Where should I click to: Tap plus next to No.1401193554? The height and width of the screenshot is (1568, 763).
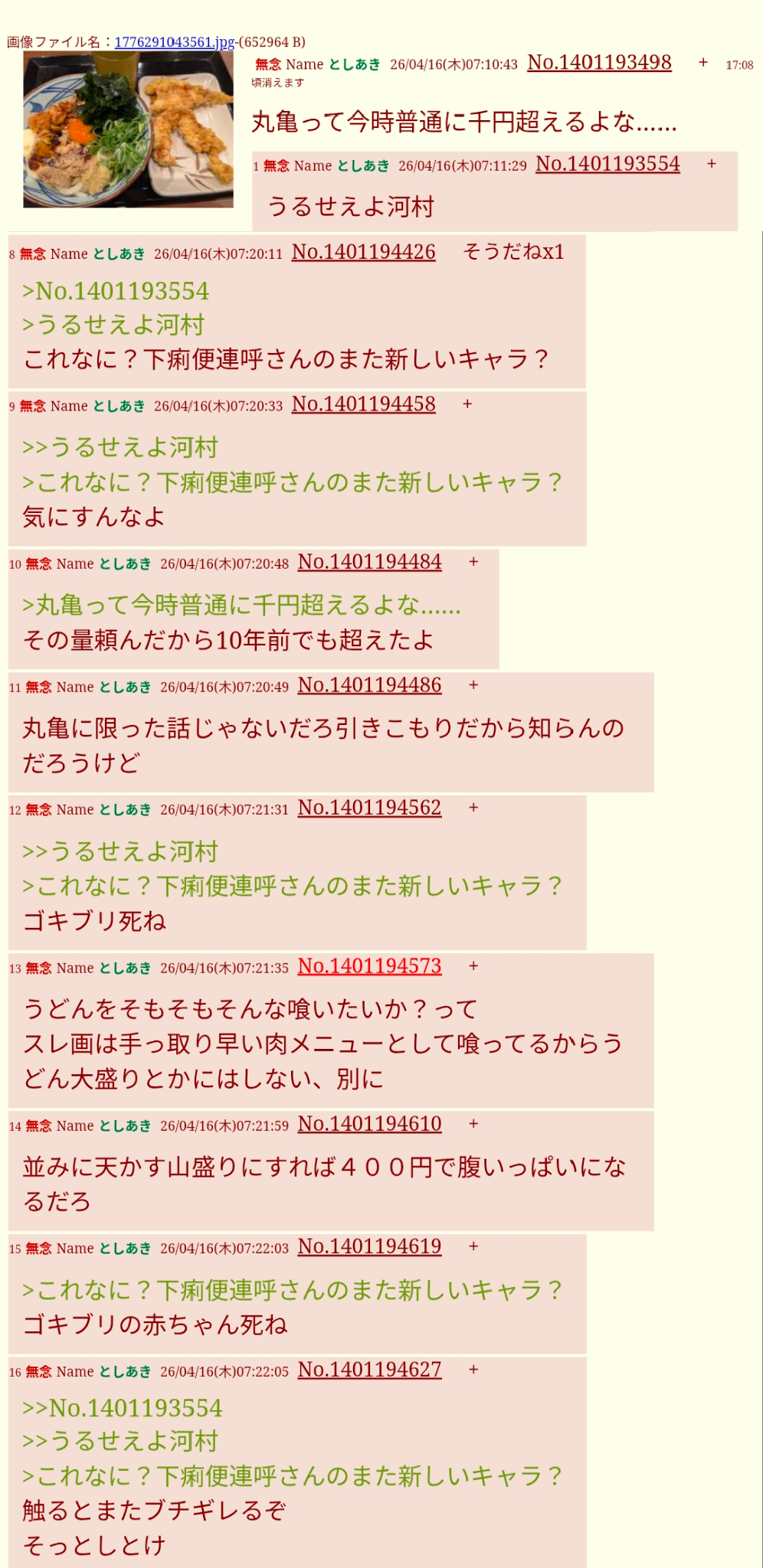pyautogui.click(x=712, y=164)
